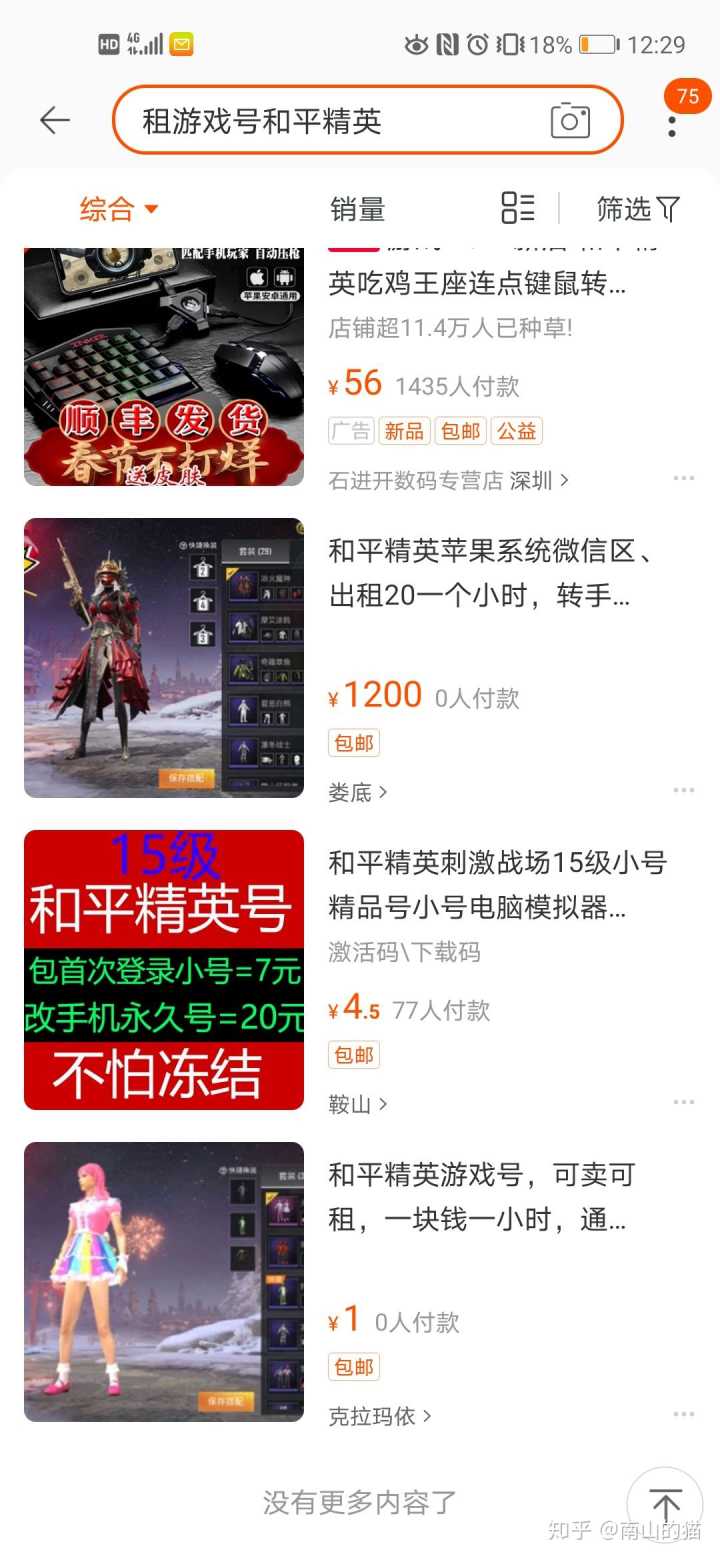Viewport: 720px width, 1560px height.
Task: Sort results by 销量
Action: click(357, 209)
